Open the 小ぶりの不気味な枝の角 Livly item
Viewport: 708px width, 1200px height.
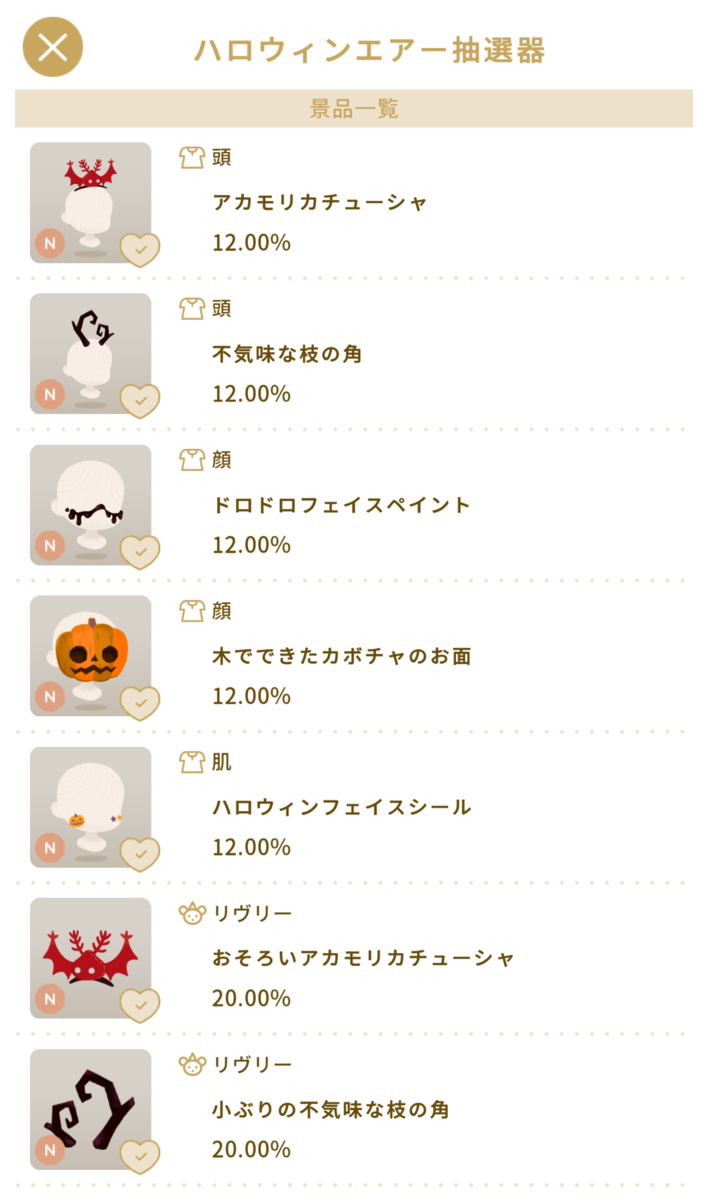coord(88,1100)
